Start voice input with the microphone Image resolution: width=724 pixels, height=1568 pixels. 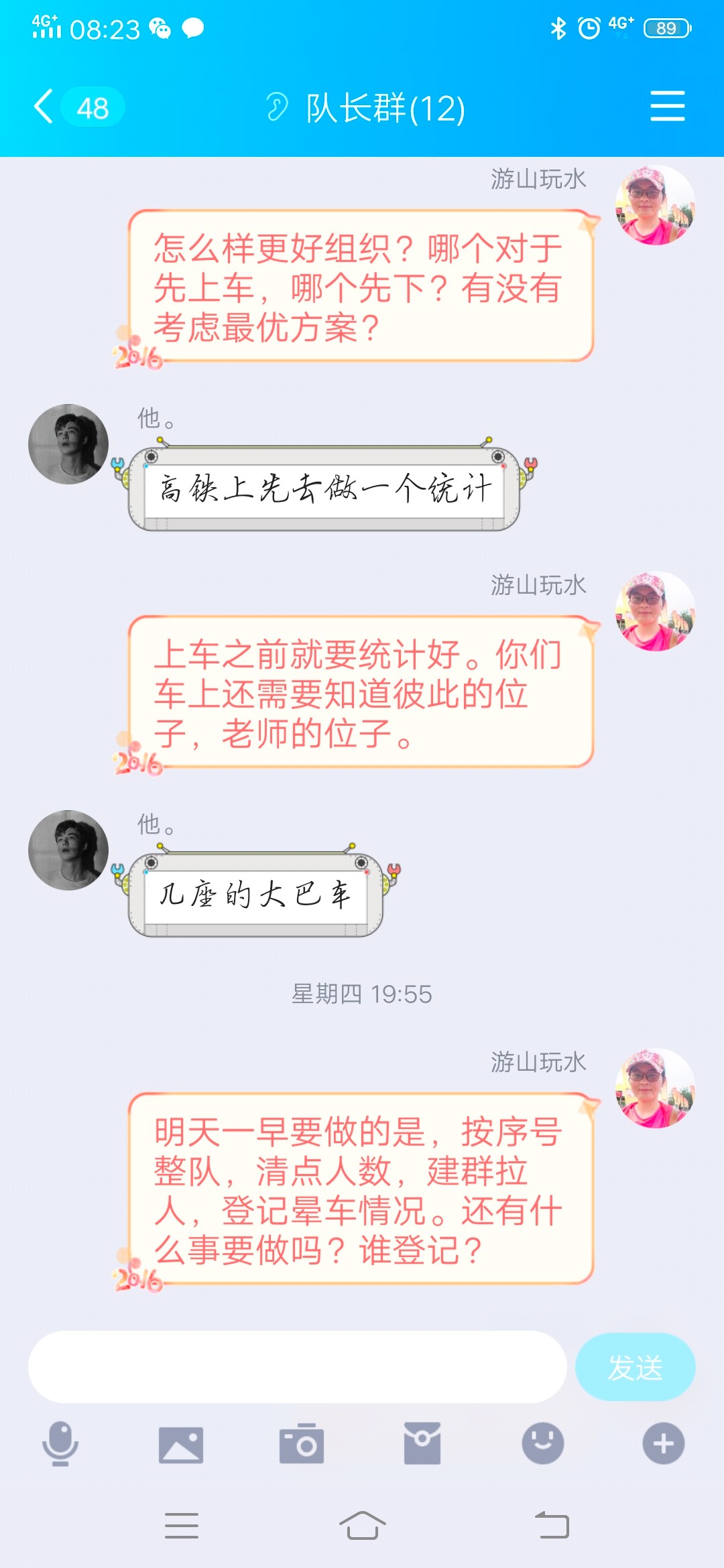[x=60, y=1443]
